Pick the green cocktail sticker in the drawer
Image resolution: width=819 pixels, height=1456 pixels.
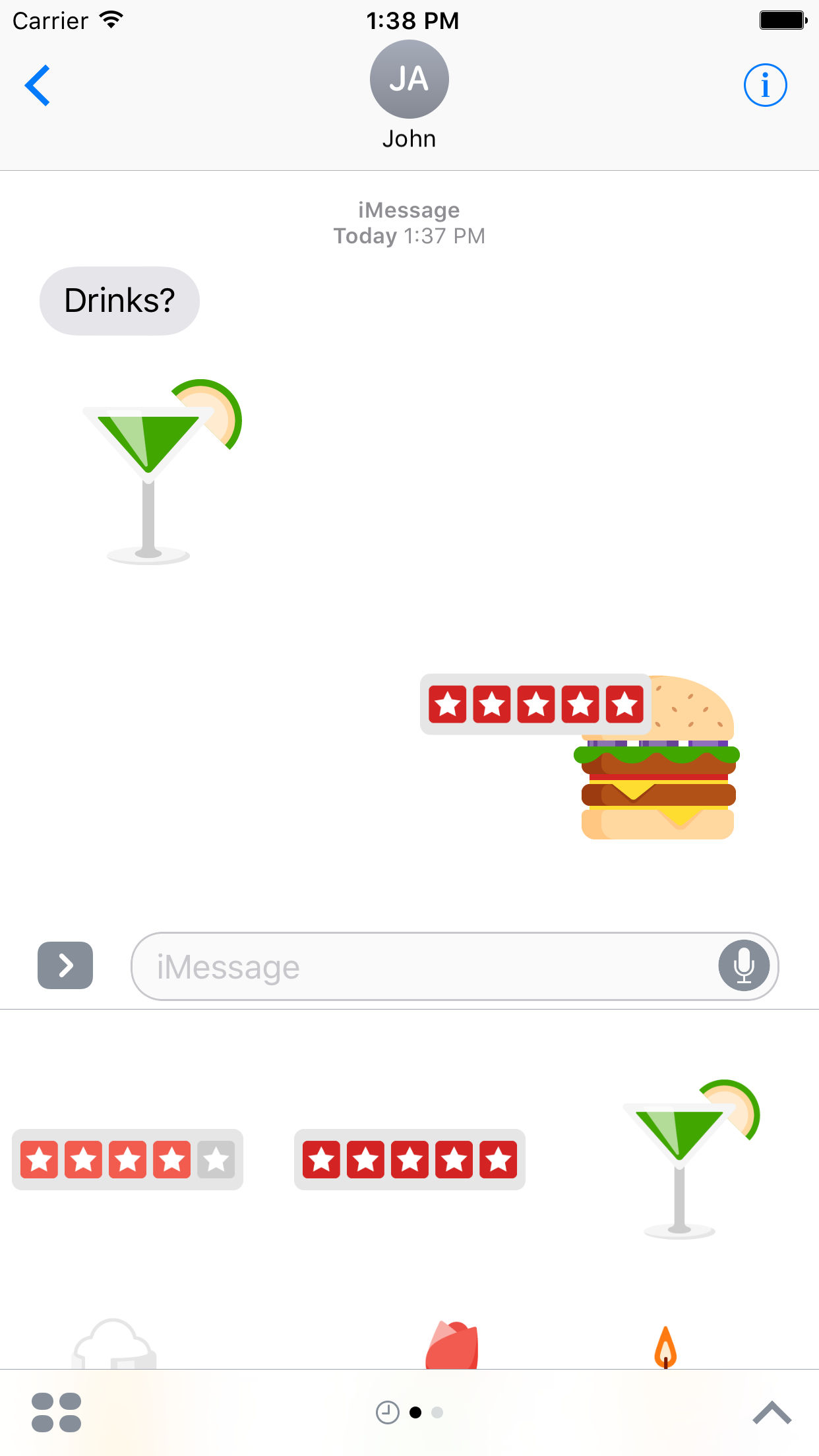point(691,1159)
